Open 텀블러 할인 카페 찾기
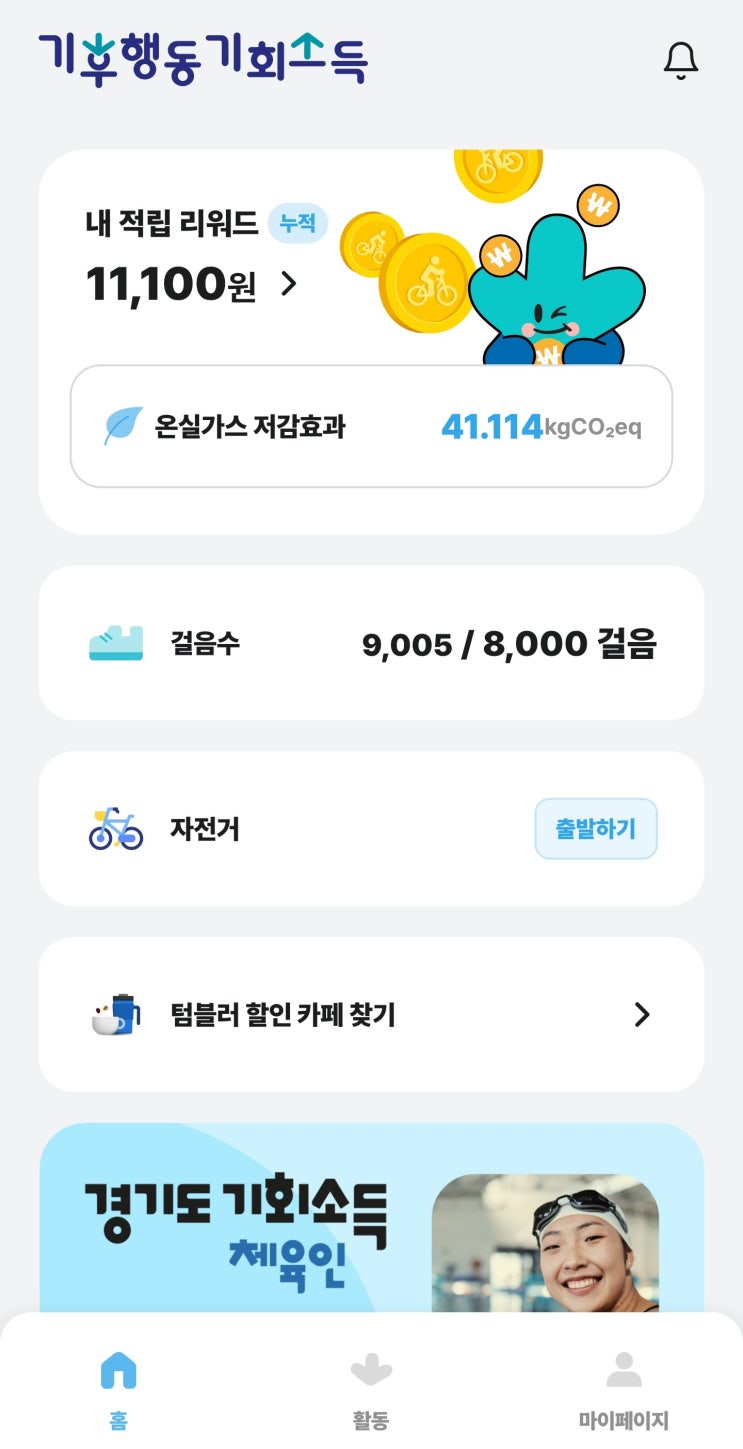This screenshot has width=743, height=1449. point(371,1015)
